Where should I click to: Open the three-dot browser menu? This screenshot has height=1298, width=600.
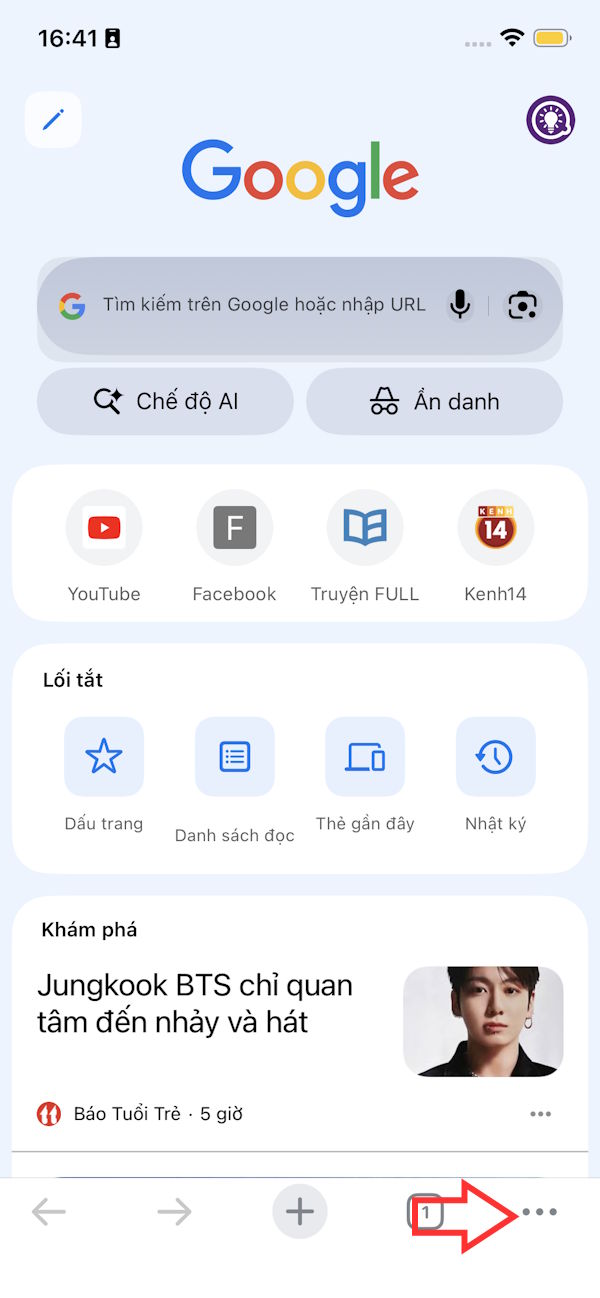pos(540,1212)
